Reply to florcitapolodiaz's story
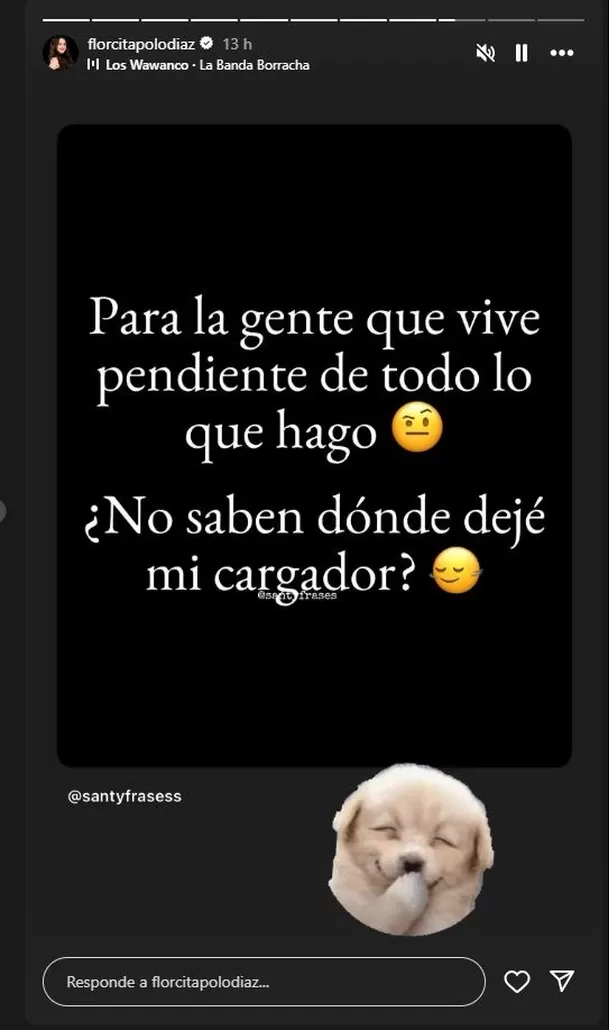This screenshot has width=609, height=1030. 263,982
